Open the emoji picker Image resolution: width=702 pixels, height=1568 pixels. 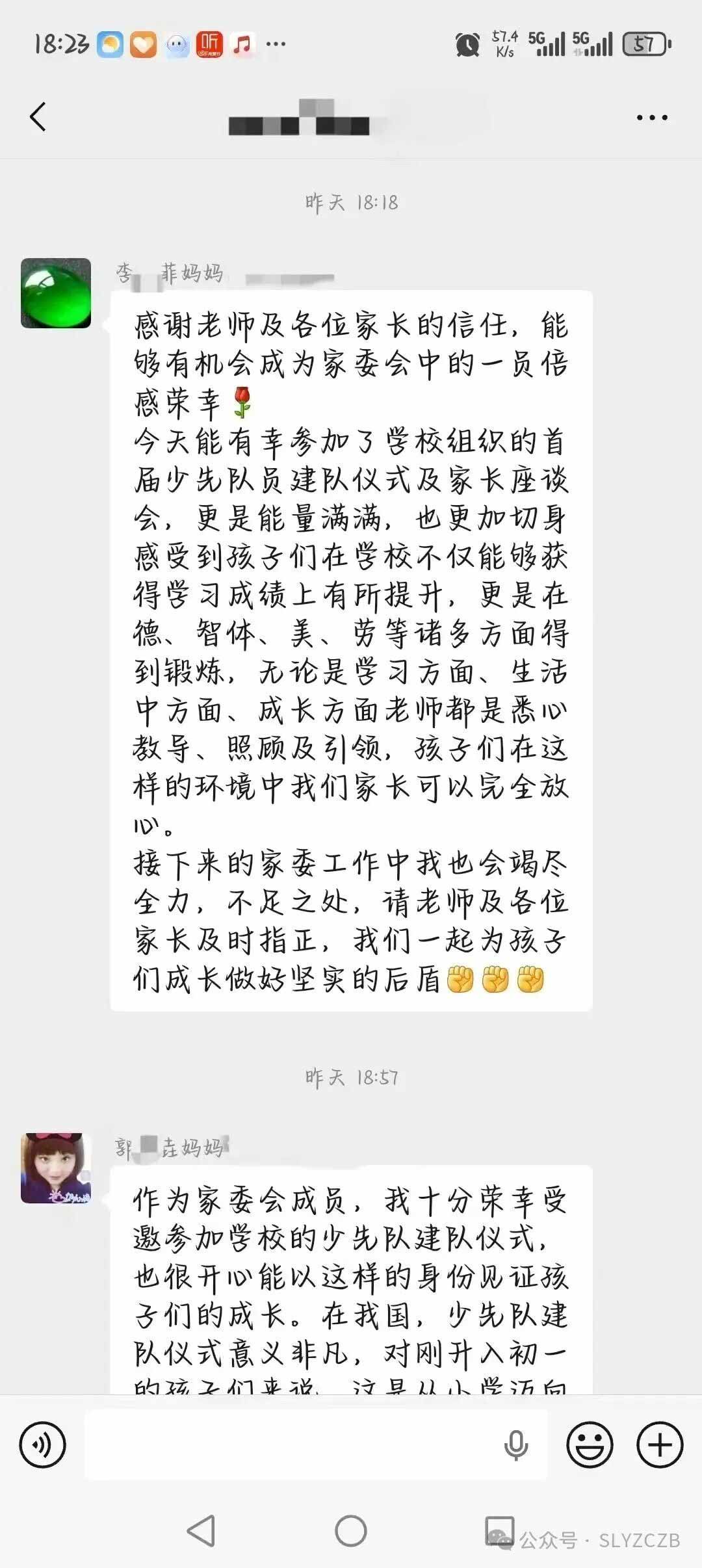coord(590,1445)
